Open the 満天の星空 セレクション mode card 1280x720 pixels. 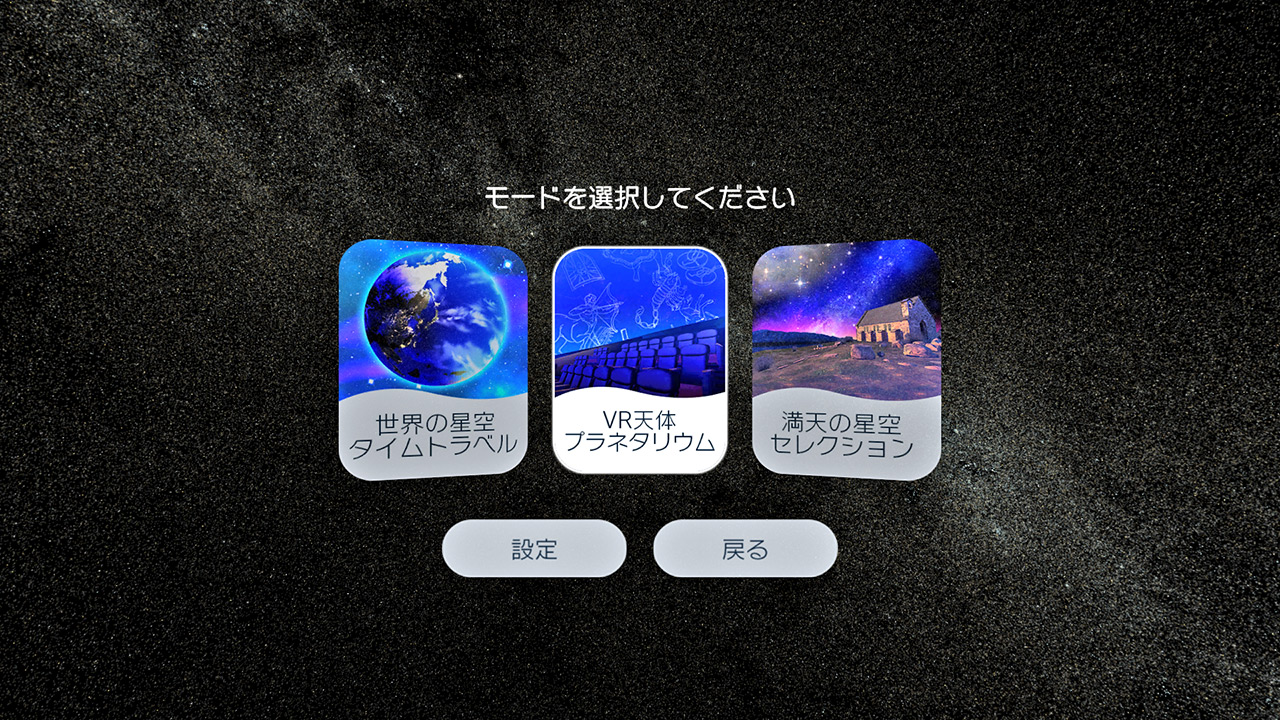(x=846, y=360)
